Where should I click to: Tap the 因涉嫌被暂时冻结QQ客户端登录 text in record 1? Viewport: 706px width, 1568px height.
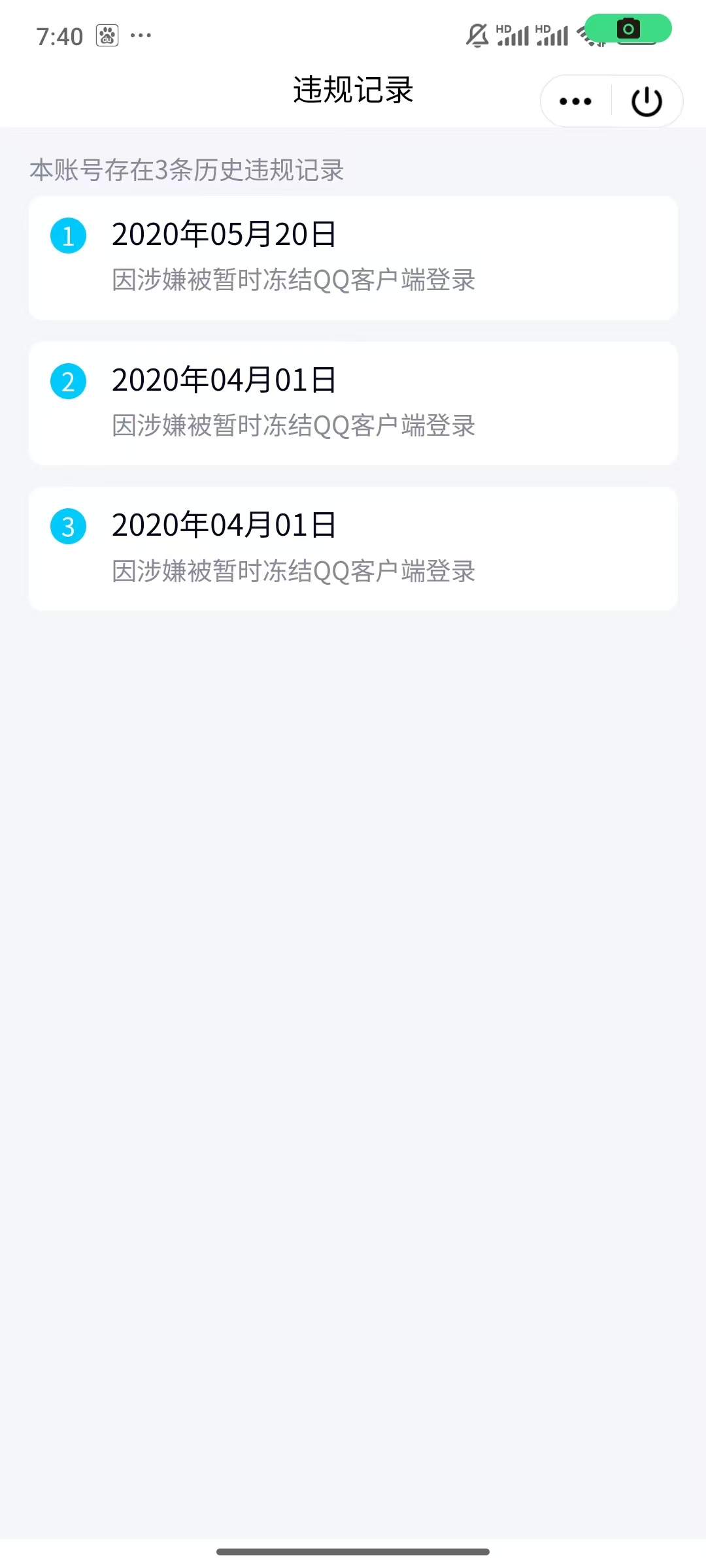tap(293, 280)
